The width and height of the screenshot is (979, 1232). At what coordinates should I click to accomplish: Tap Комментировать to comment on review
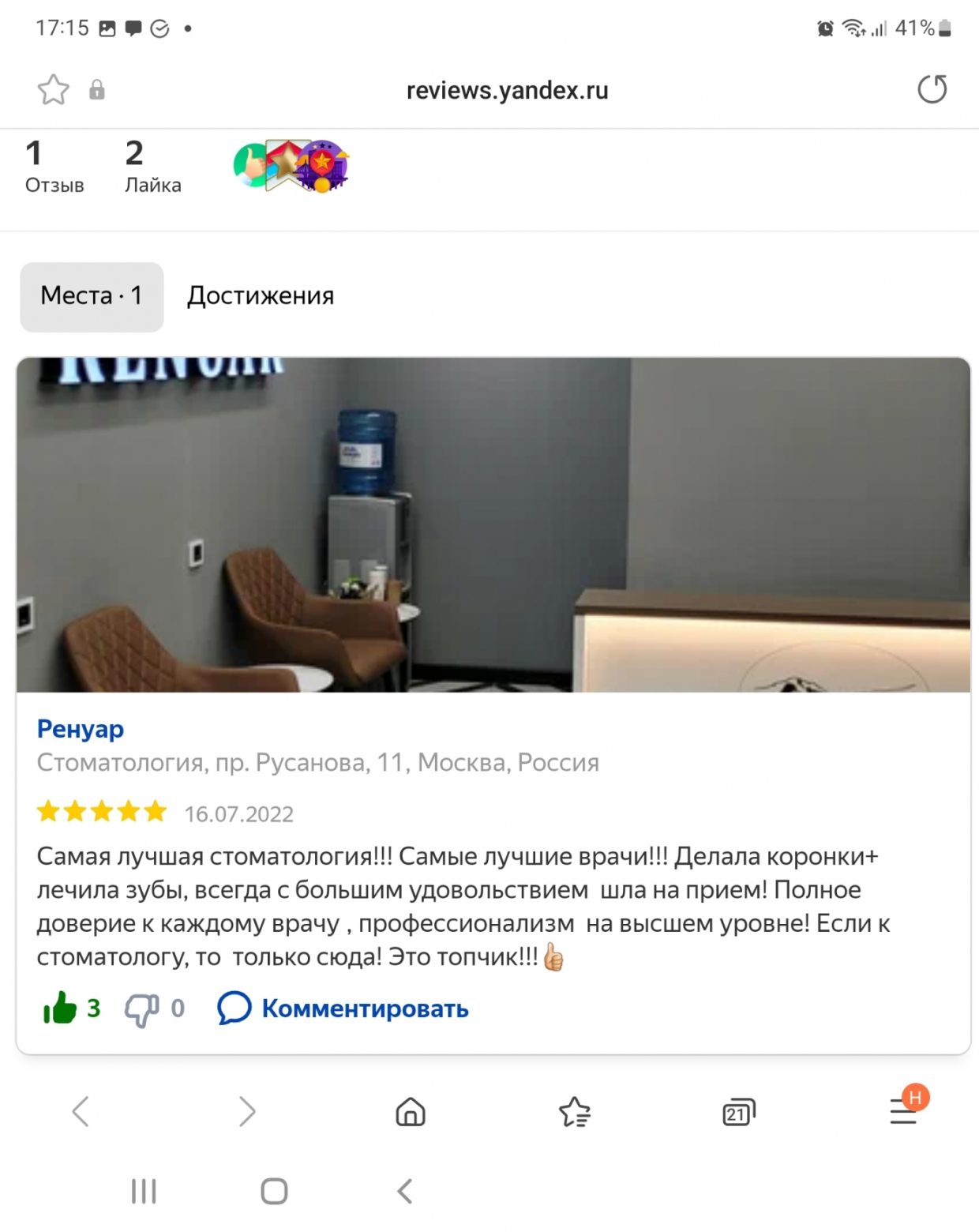[343, 1009]
